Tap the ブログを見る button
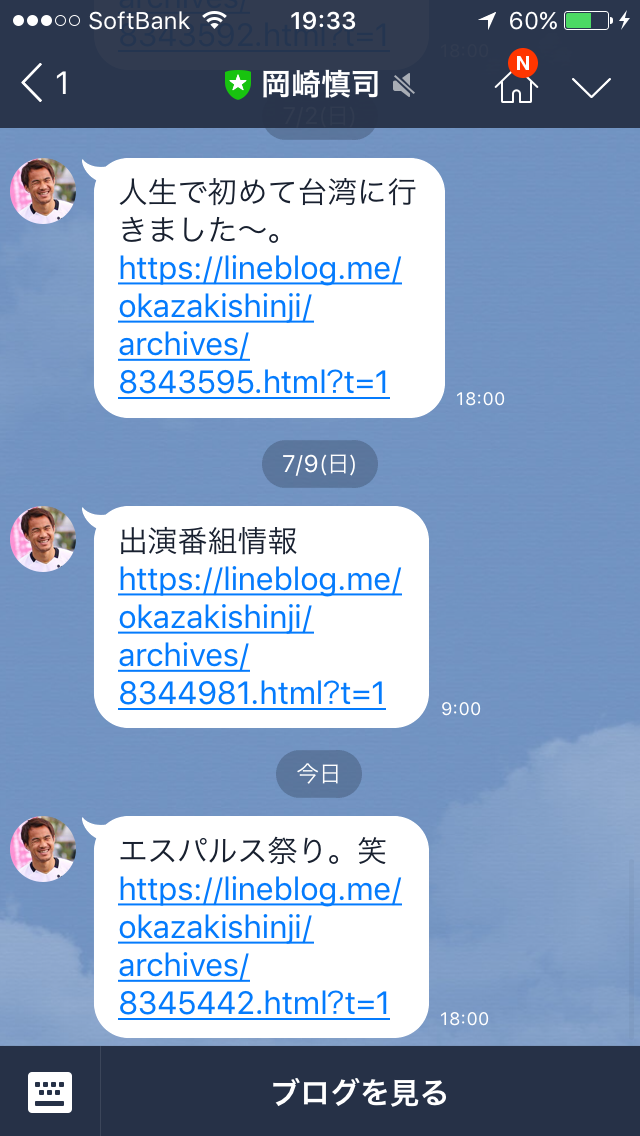Viewport: 640px width, 1136px height. [360, 1092]
